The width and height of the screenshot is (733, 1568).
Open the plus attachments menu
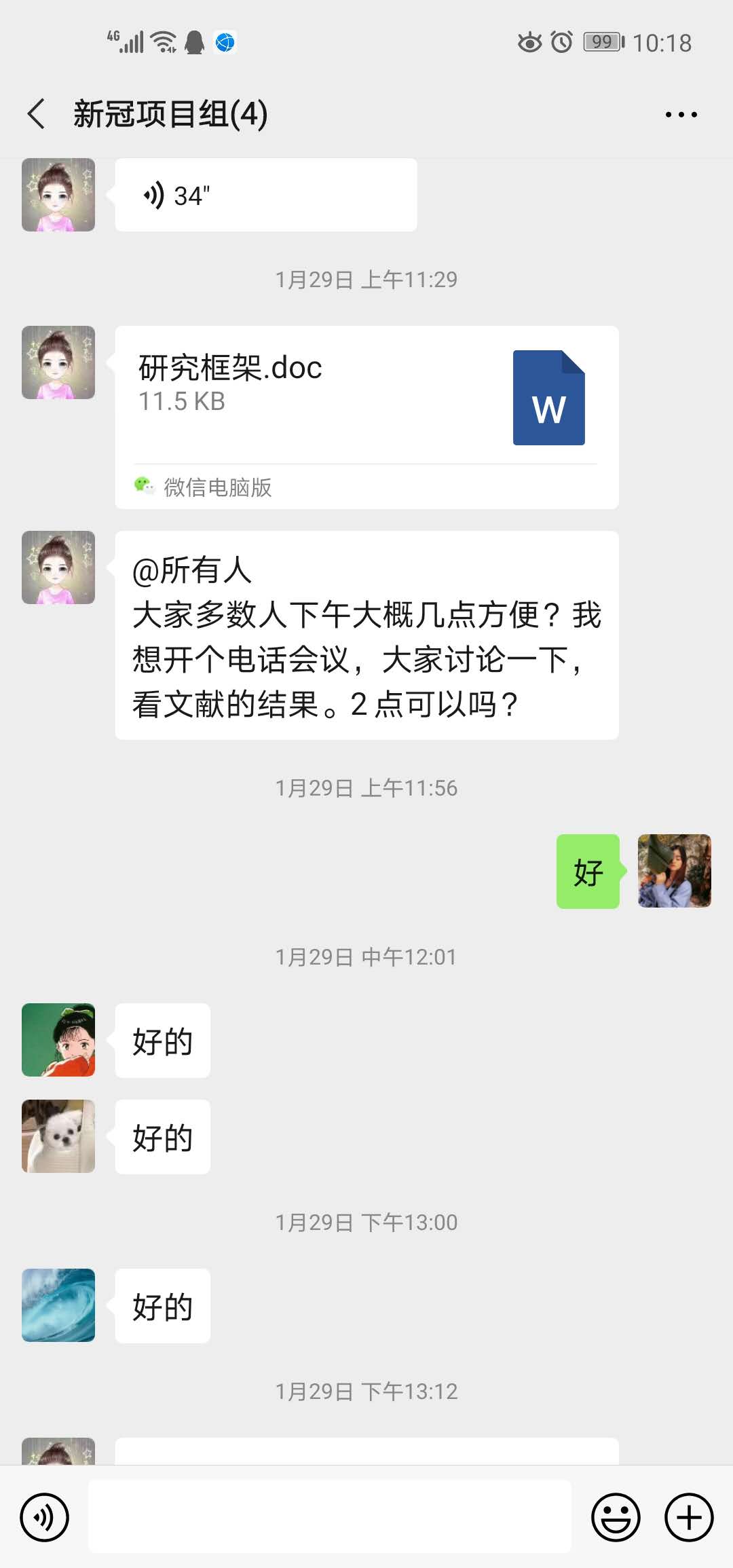[x=688, y=1517]
